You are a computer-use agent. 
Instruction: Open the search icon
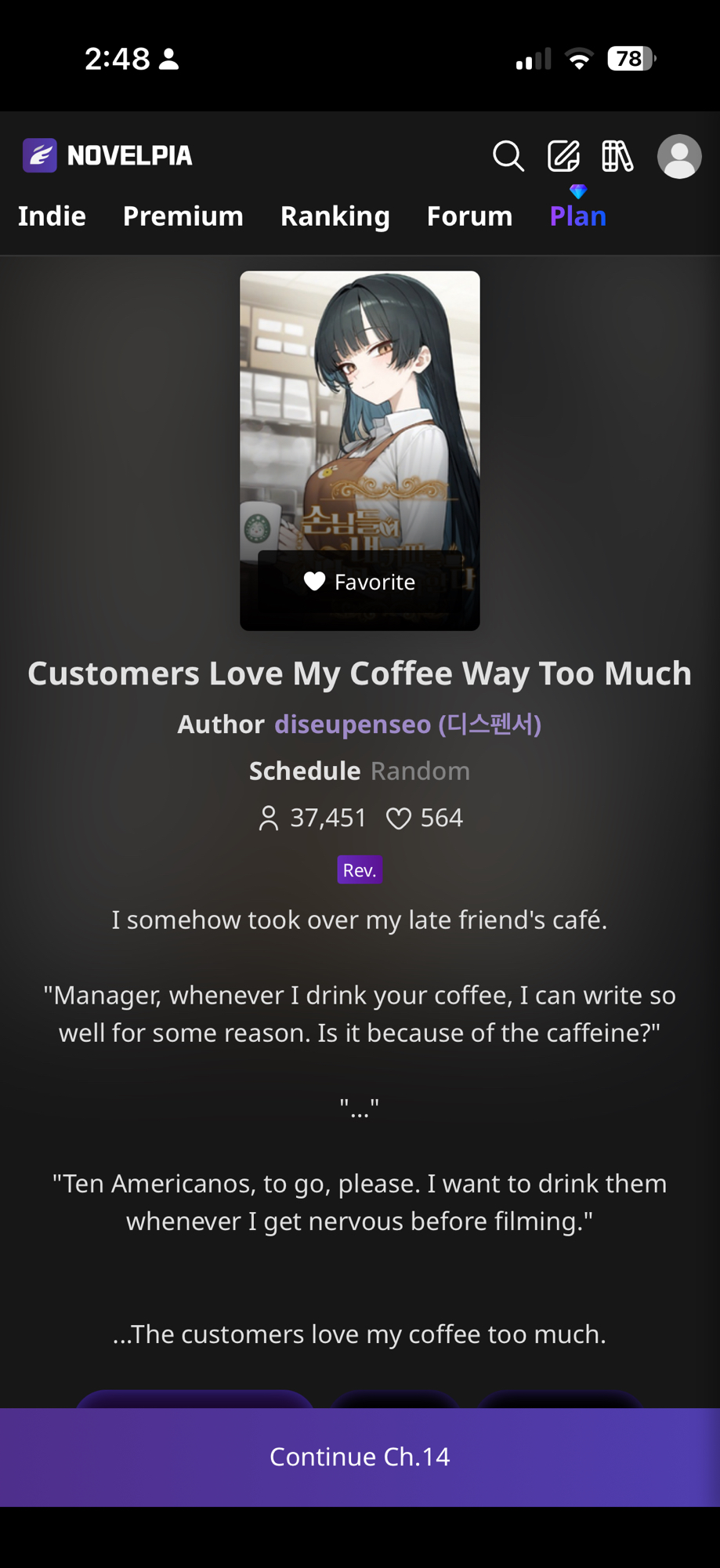click(x=508, y=156)
